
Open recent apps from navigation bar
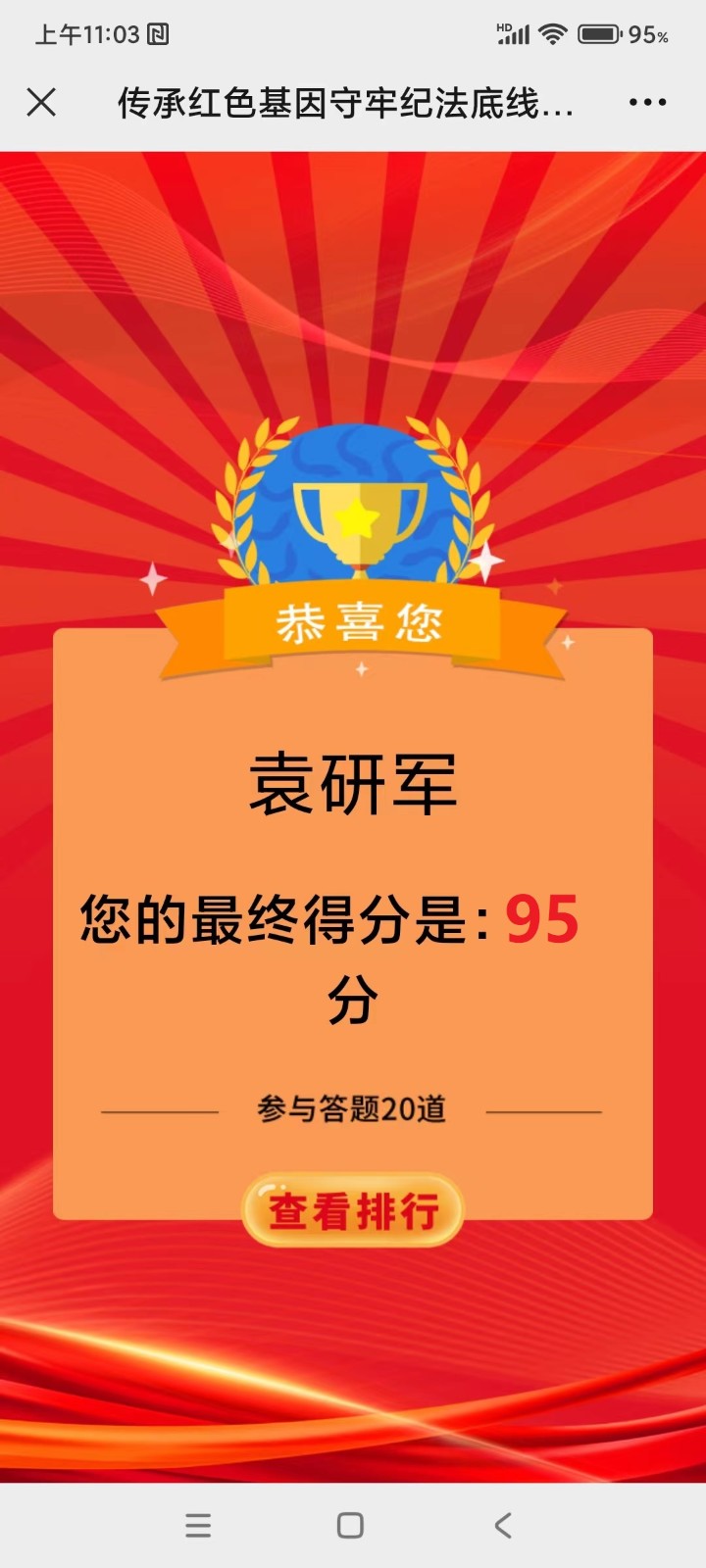coord(198,1525)
